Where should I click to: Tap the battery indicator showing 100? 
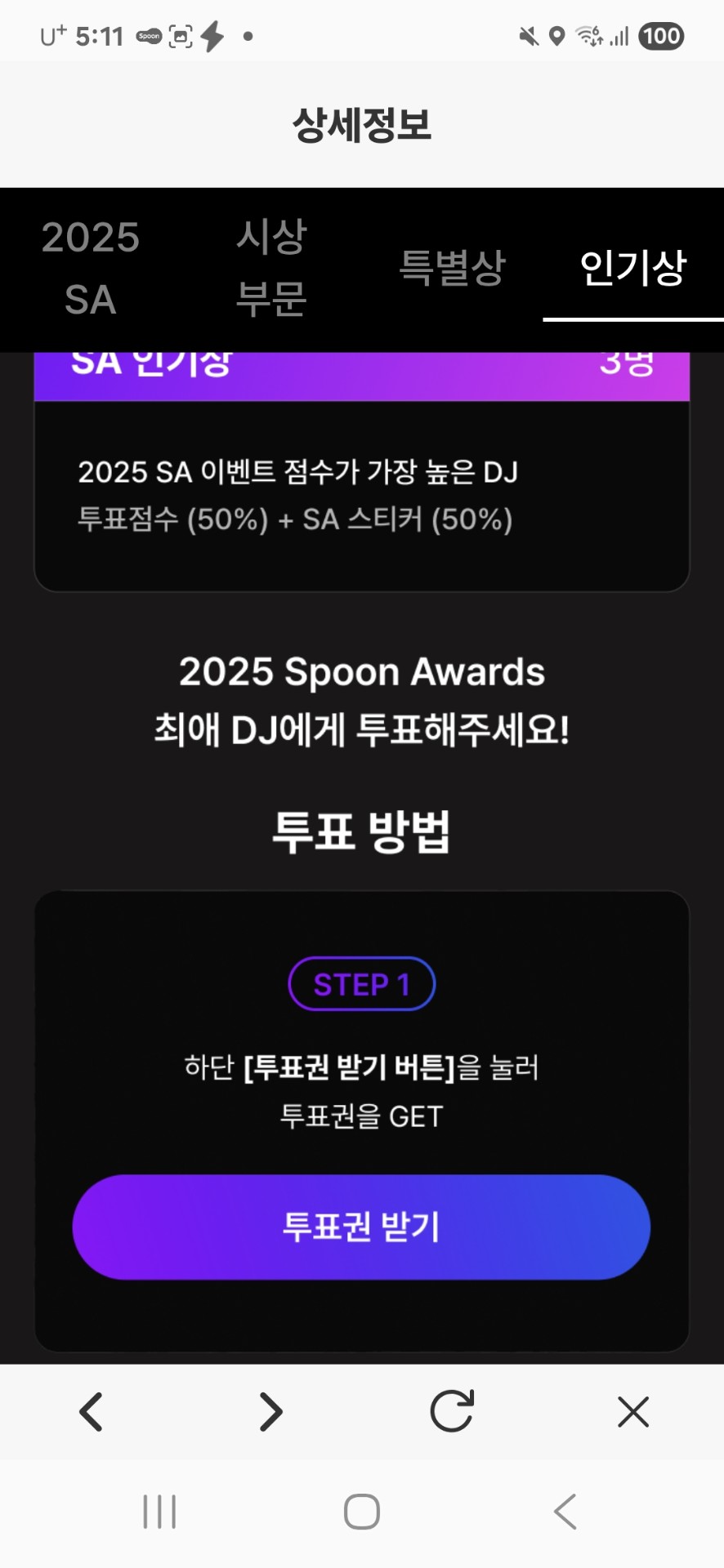point(661,36)
